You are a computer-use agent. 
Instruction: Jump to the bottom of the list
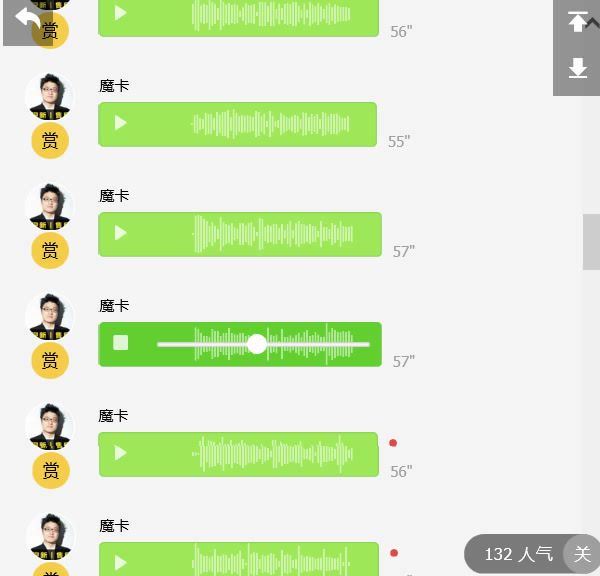click(577, 69)
